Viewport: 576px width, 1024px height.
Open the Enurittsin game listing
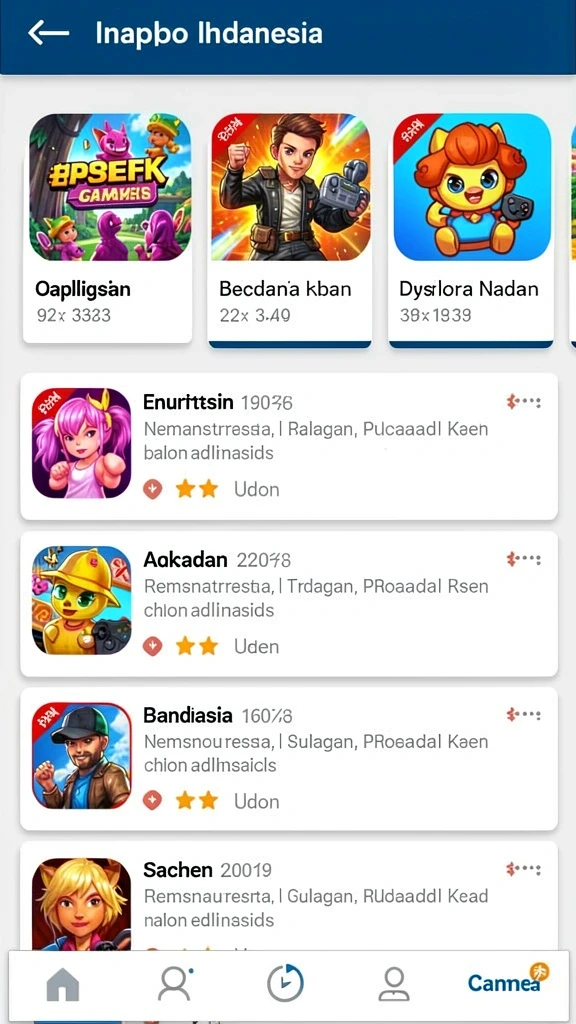pos(289,446)
